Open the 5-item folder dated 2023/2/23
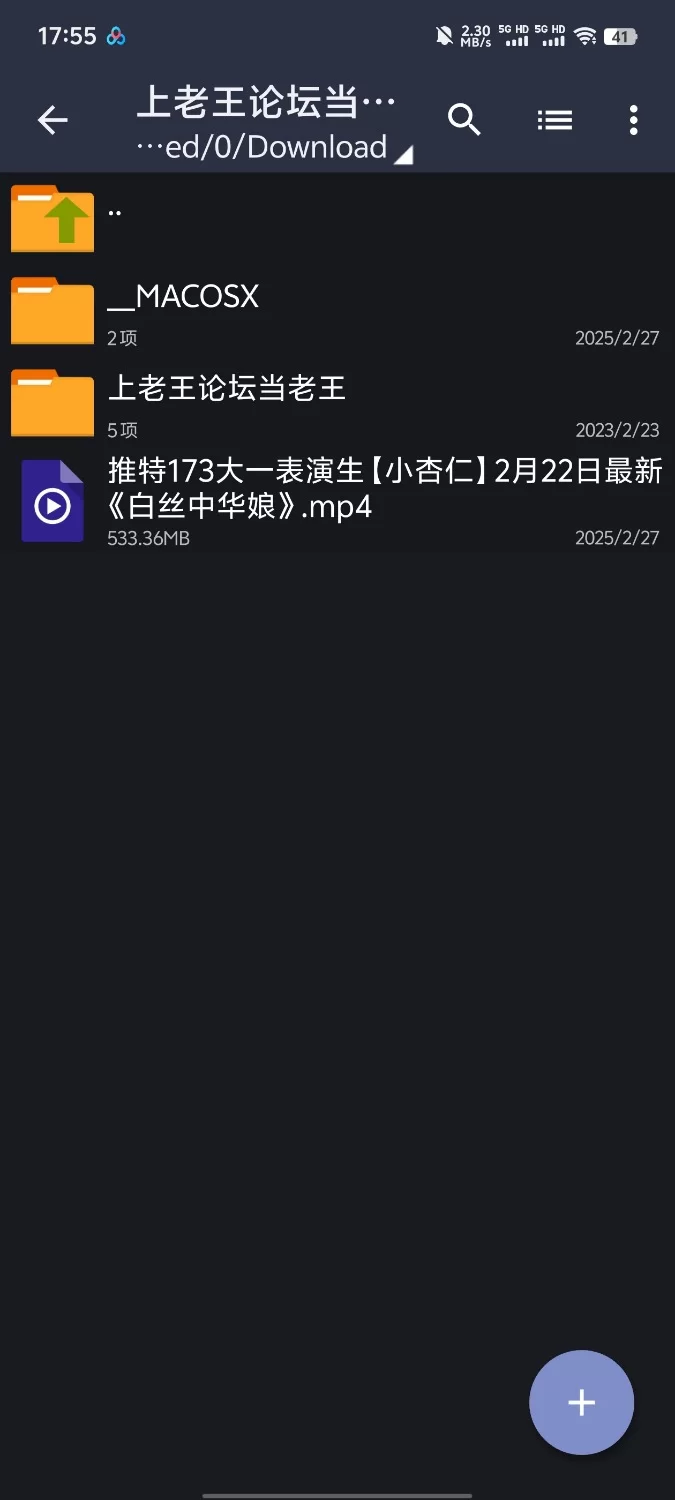The height and width of the screenshot is (1500, 675). click(x=337, y=402)
